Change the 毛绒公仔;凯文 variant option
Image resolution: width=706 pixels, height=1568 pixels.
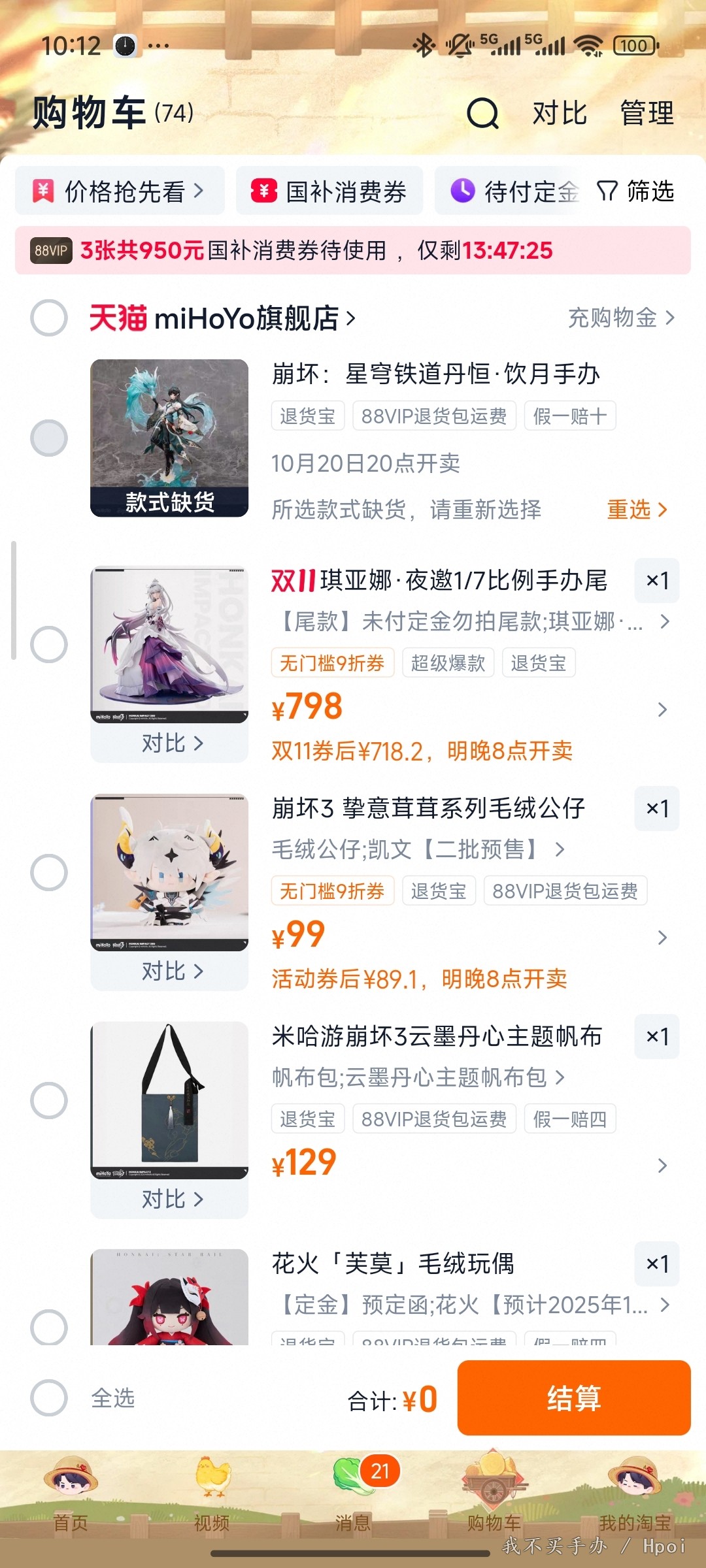(x=418, y=849)
